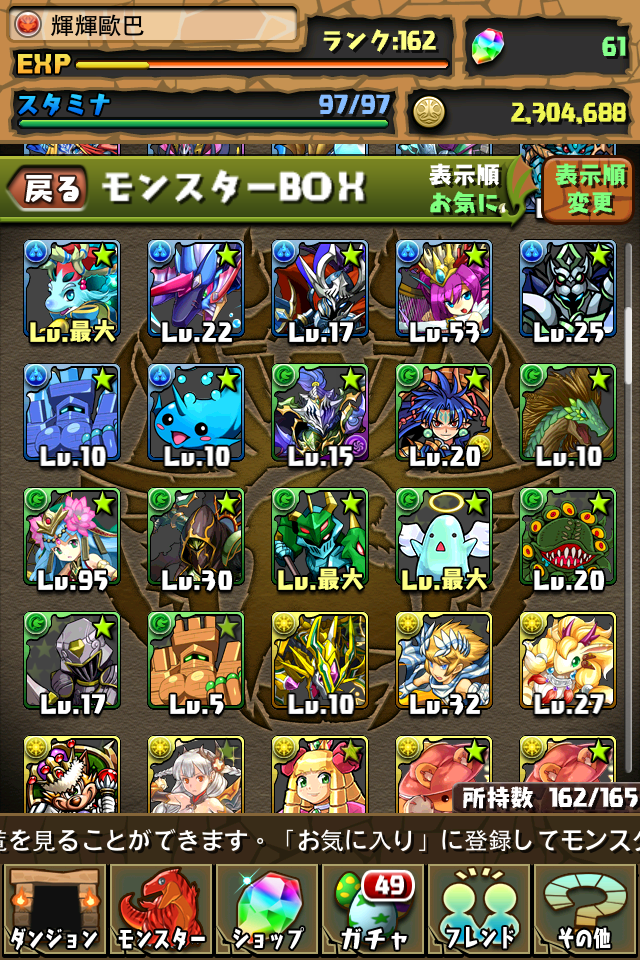Screen dimensions: 640x960
Task: Open the Lv.95 flower girl monster
Action: [x=71, y=536]
